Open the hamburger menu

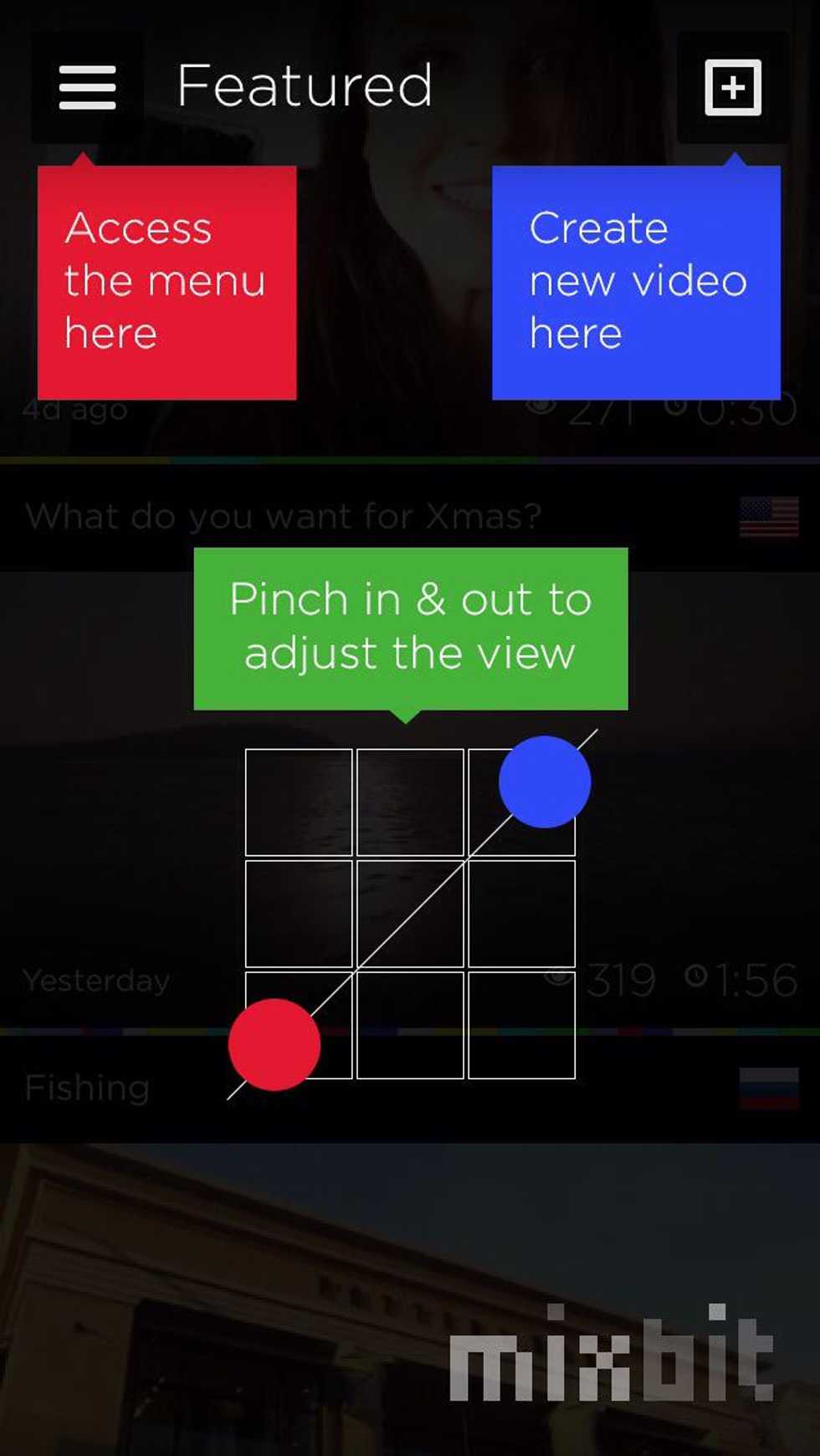click(x=87, y=87)
